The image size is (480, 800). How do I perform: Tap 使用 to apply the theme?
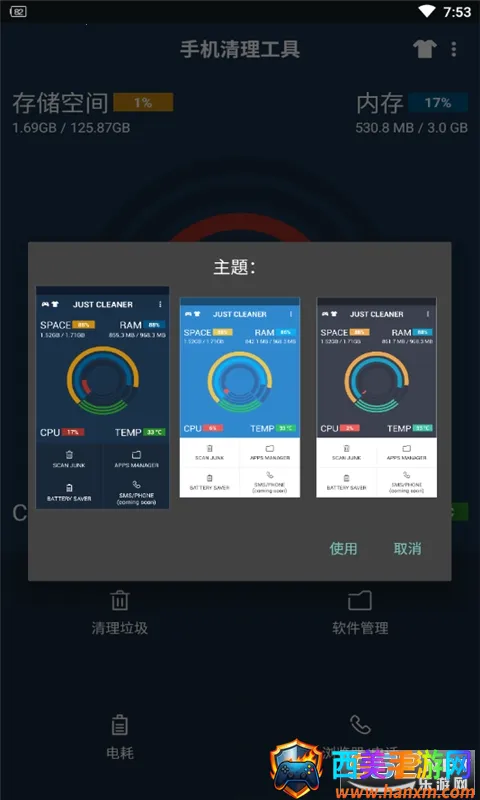tap(343, 548)
